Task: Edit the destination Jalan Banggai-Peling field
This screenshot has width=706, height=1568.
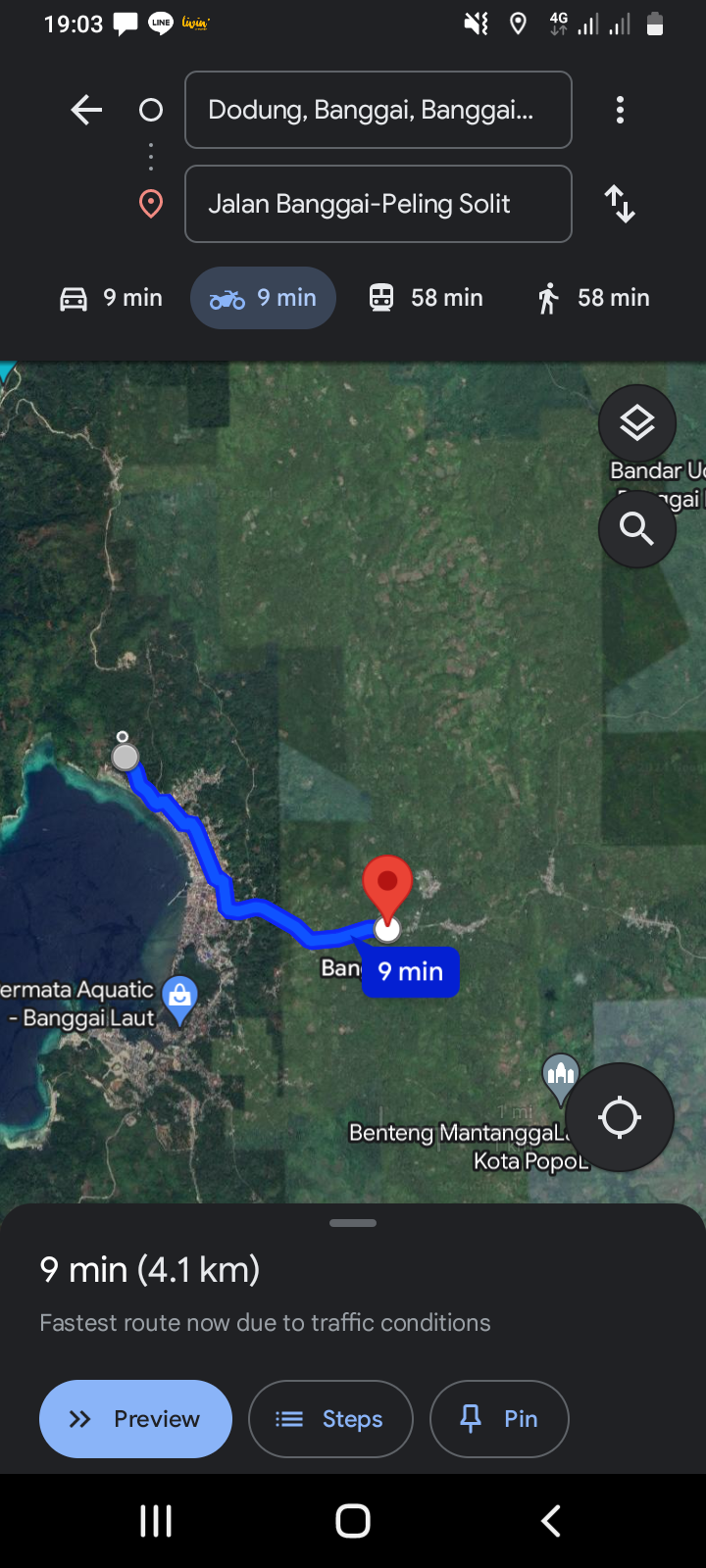Action: pos(378,204)
